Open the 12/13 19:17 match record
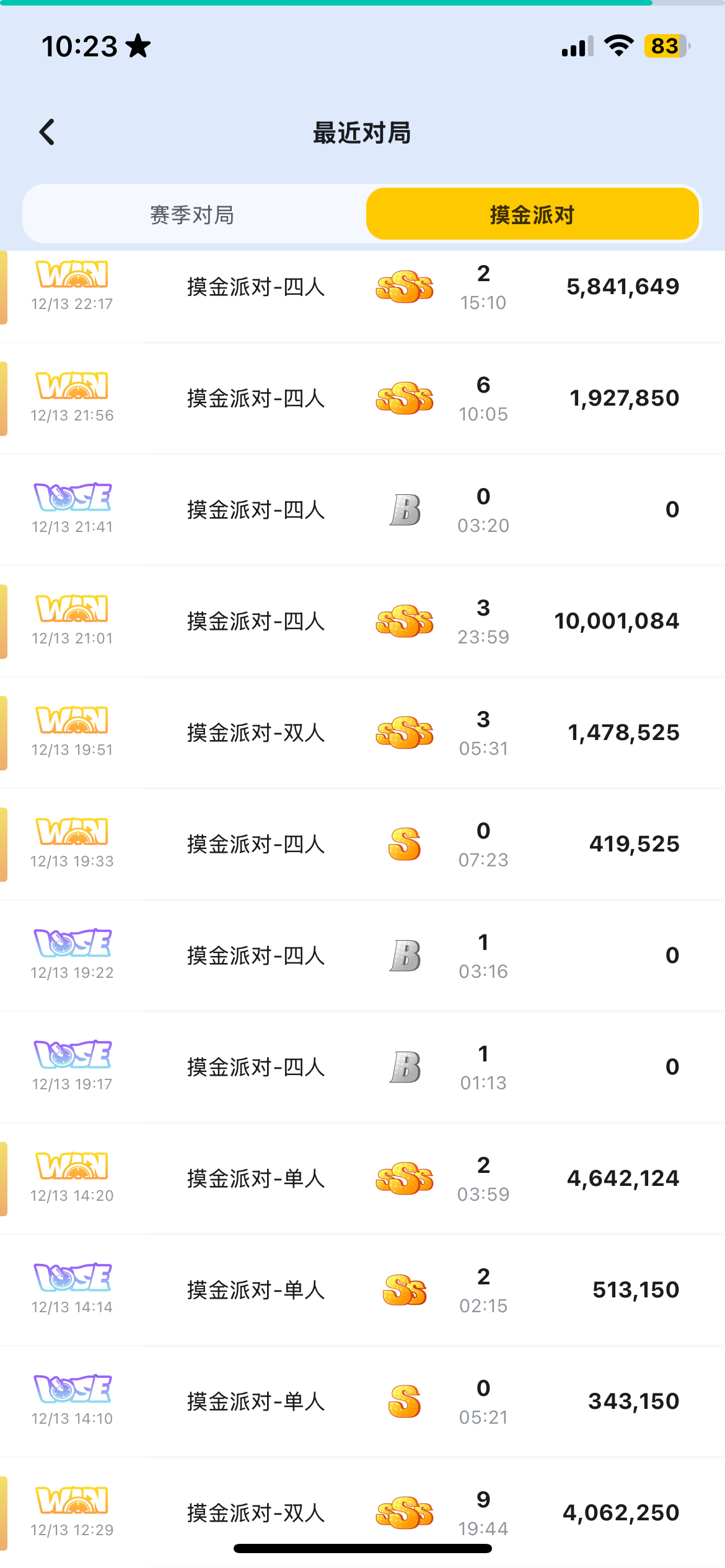Viewport: 725px width, 1568px height. point(362,1067)
